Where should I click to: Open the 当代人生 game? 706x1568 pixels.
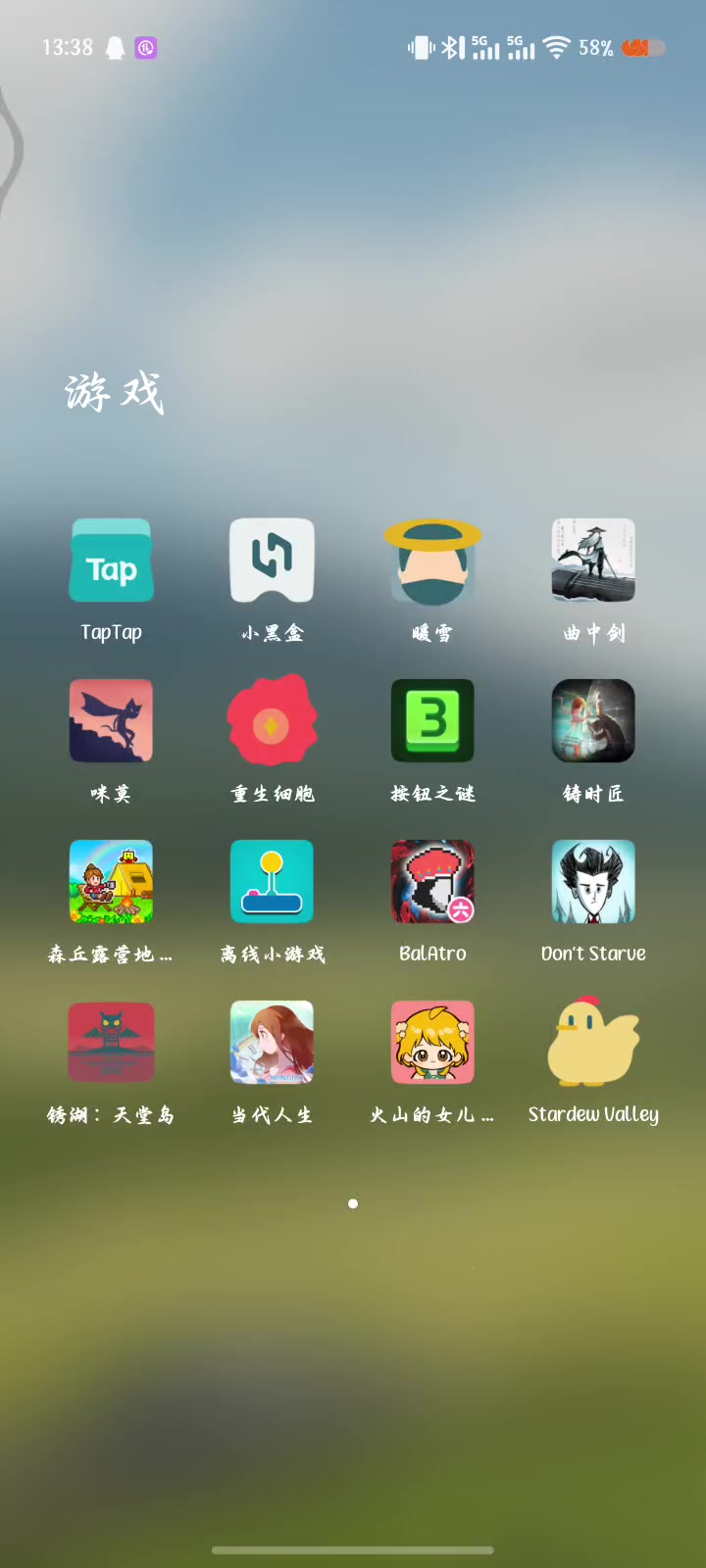272,1043
